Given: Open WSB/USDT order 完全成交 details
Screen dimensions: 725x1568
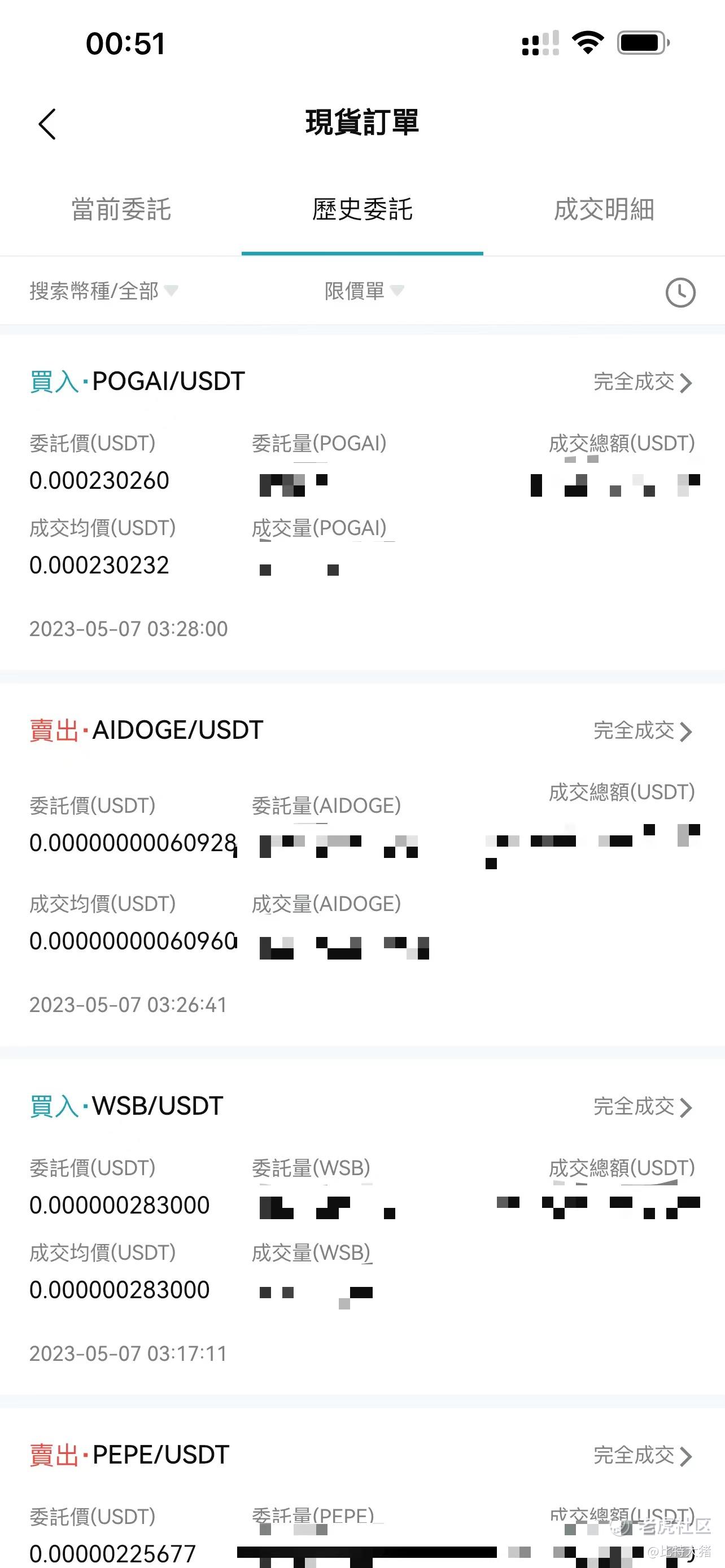Looking at the screenshot, I should tap(643, 1107).
